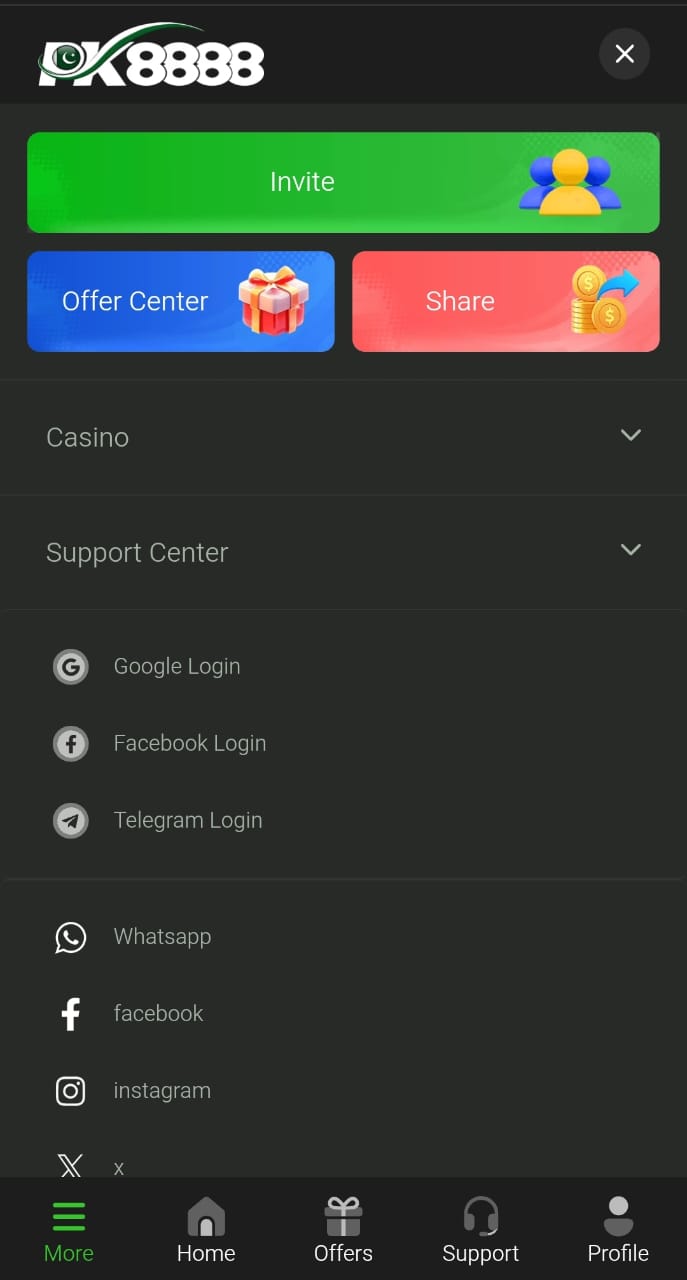The image size is (687, 1280).
Task: Tap the More tab
Action: (x=69, y=1231)
